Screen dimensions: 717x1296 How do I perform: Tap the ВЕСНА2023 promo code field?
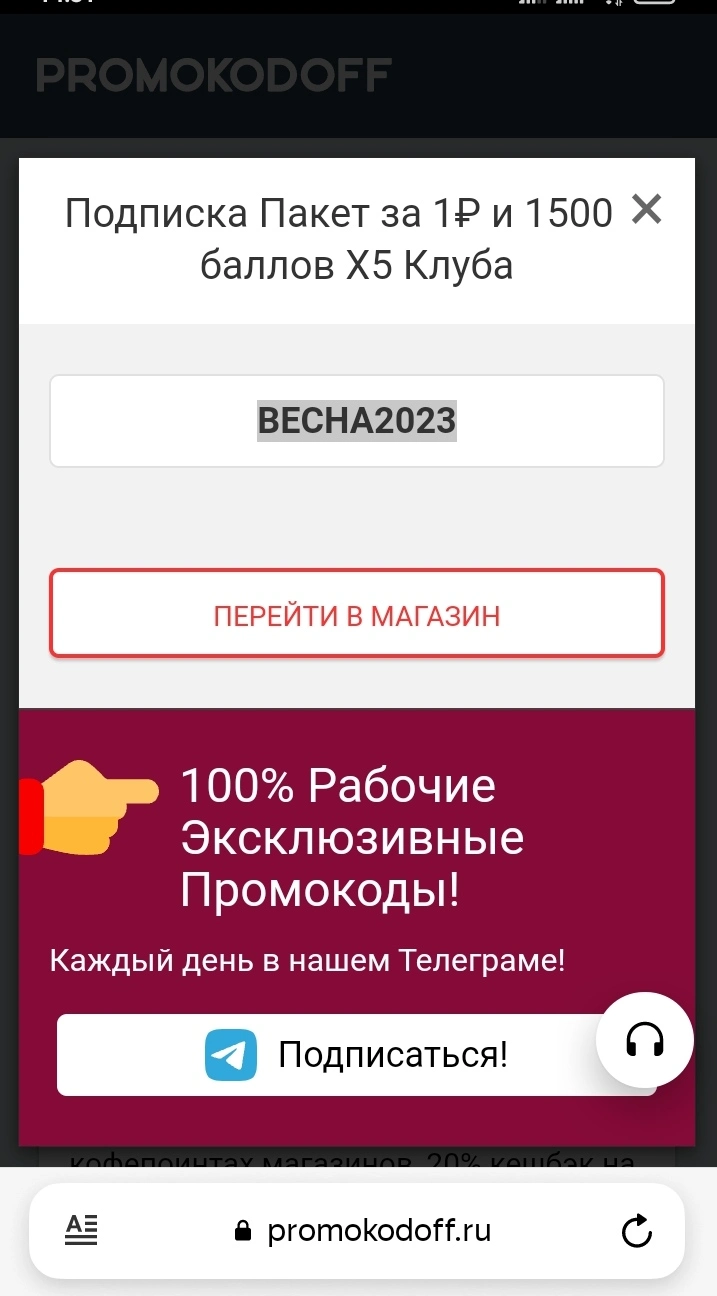(x=357, y=421)
